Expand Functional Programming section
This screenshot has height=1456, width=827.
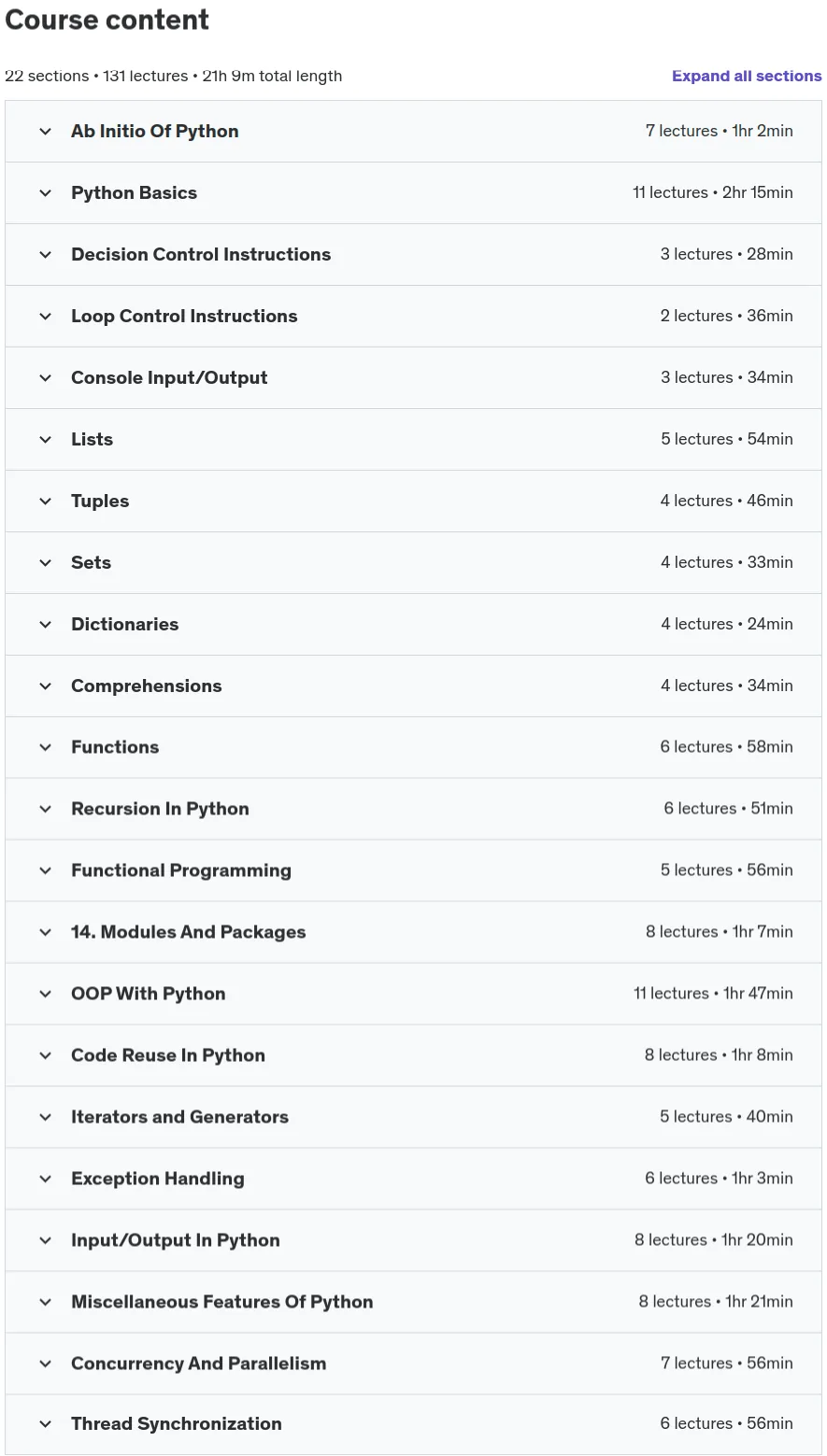413,870
